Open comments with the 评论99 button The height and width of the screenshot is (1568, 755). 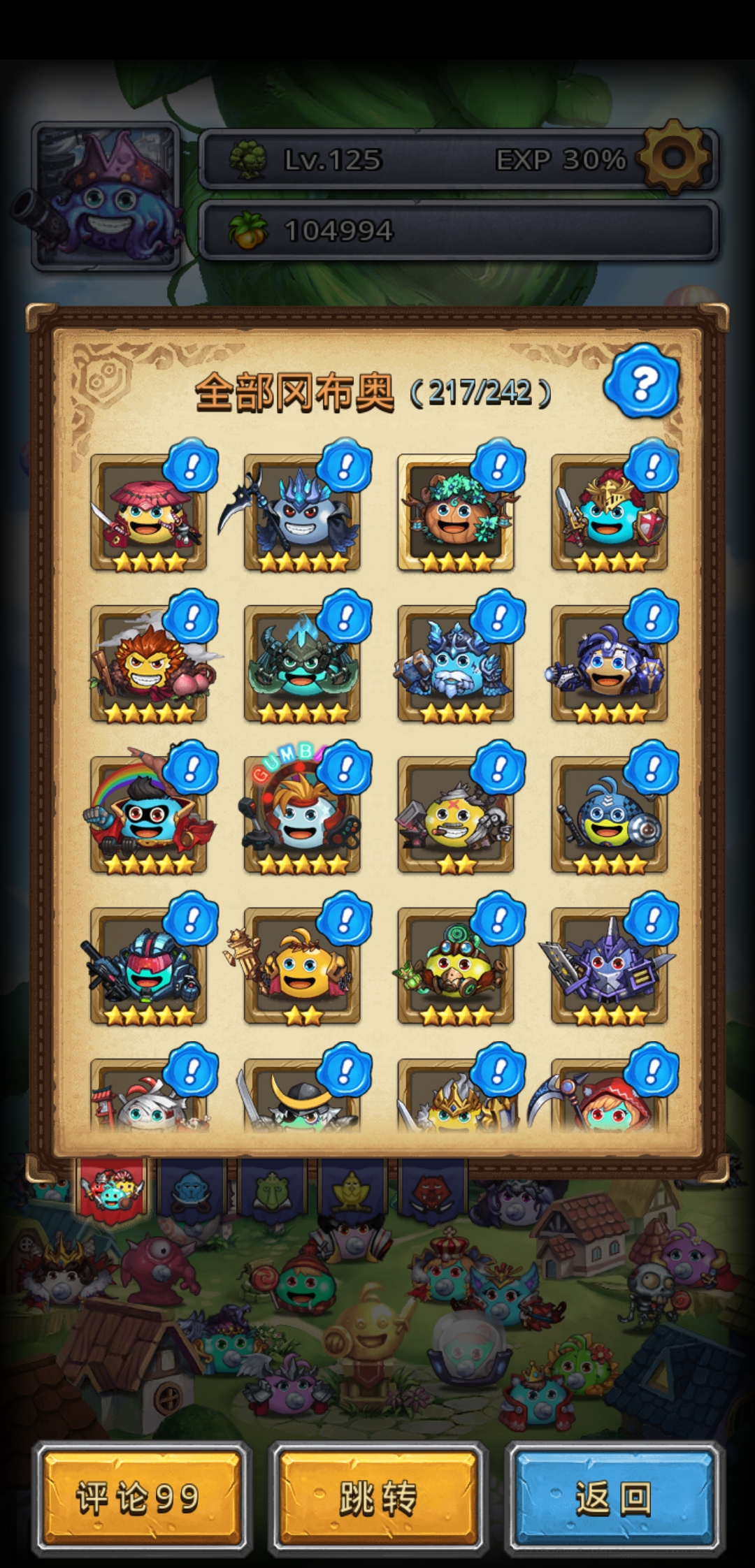click(x=141, y=1497)
